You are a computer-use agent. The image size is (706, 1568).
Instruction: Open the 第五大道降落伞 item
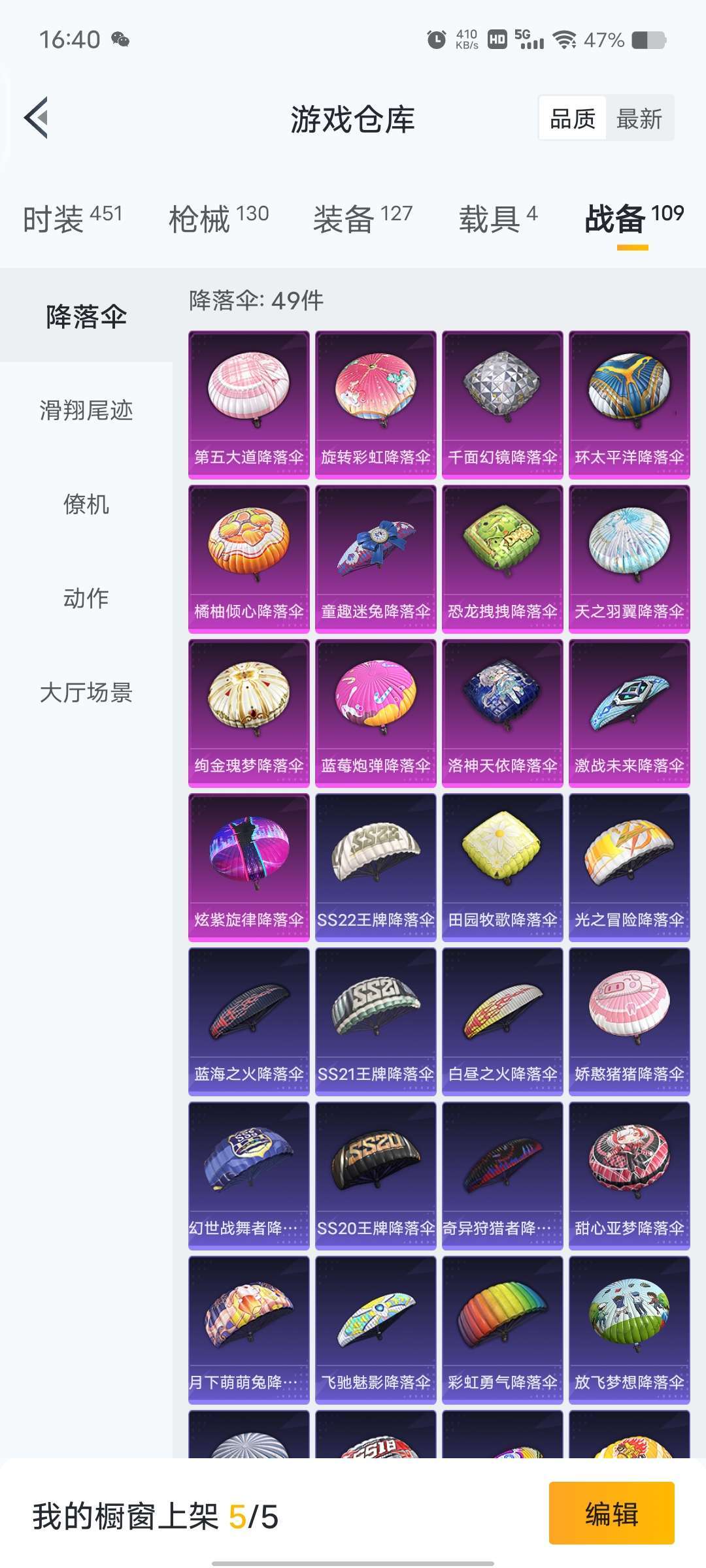click(x=249, y=405)
